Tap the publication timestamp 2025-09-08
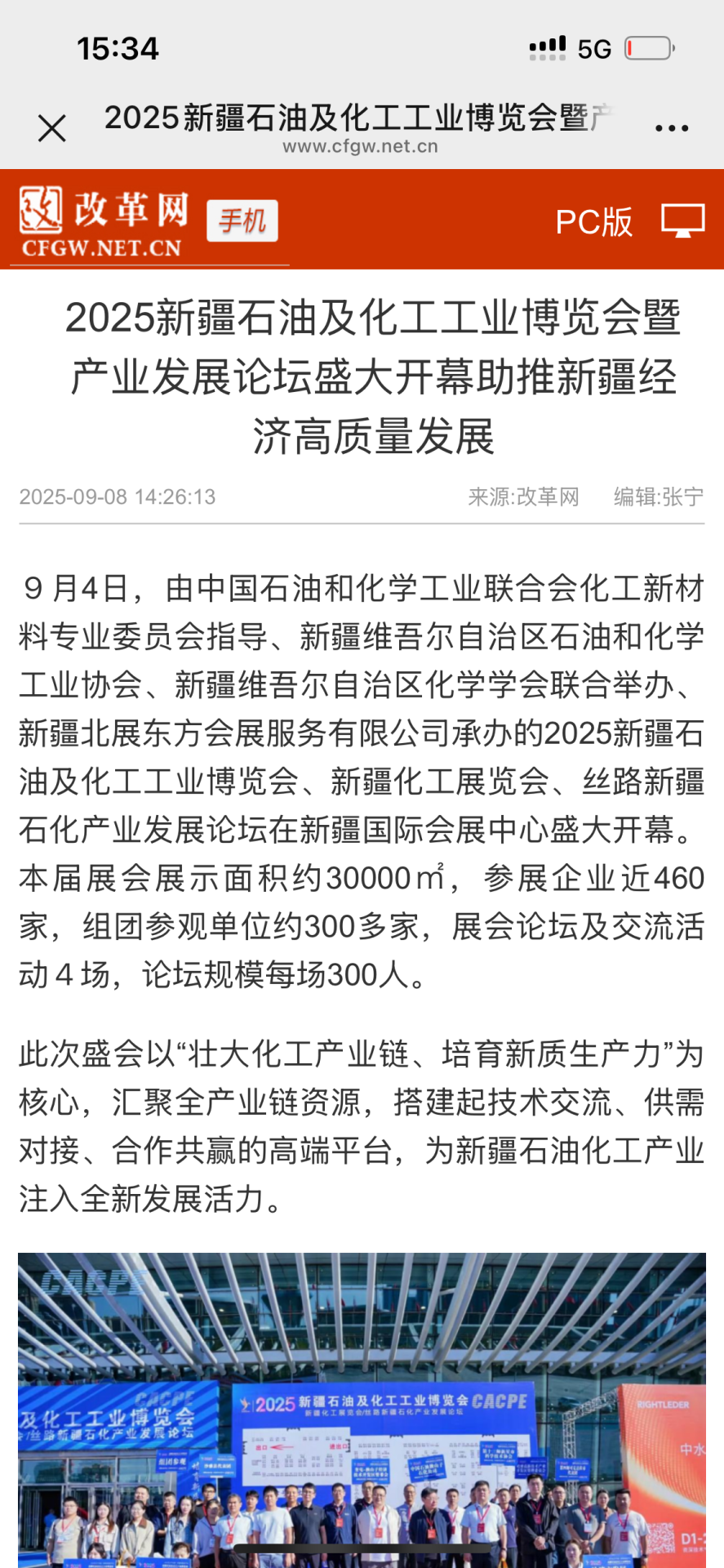Image resolution: width=724 pixels, height=1568 pixels. click(x=119, y=497)
